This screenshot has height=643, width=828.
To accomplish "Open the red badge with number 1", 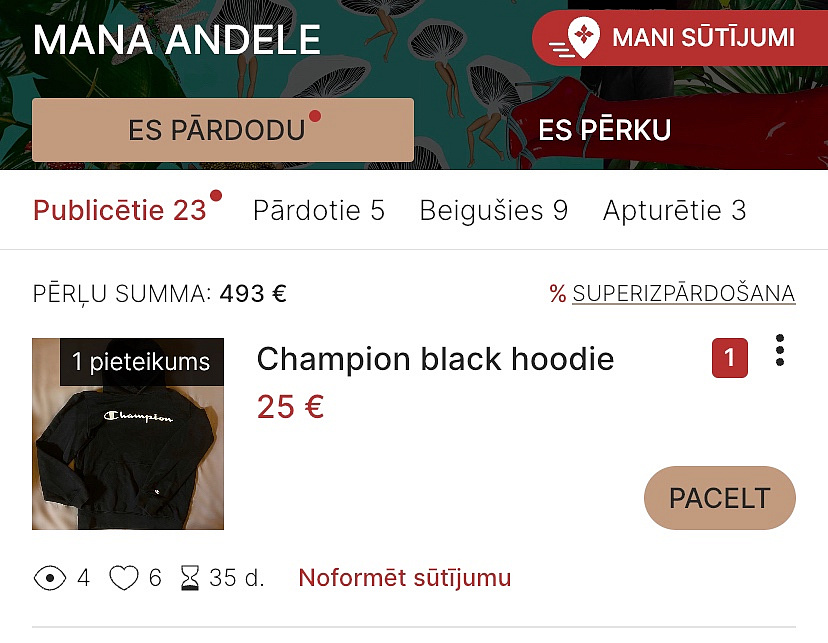I will pos(730,358).
